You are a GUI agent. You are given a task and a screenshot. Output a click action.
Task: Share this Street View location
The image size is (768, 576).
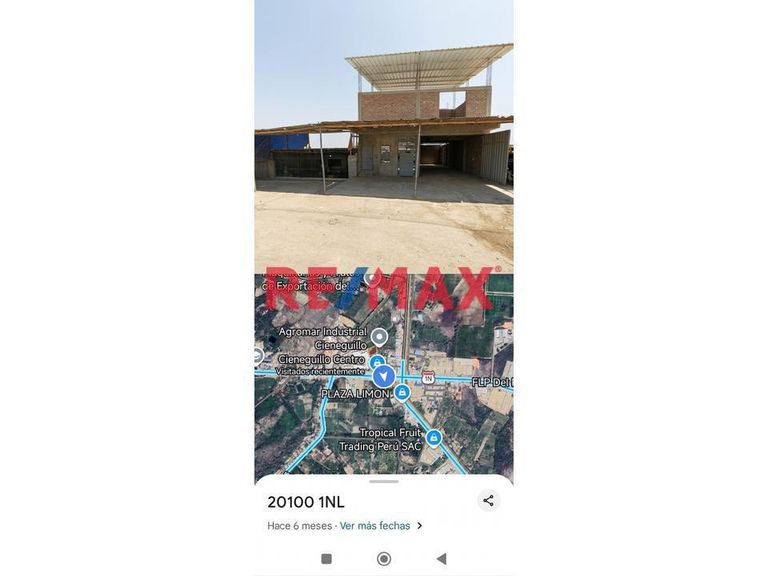488,501
